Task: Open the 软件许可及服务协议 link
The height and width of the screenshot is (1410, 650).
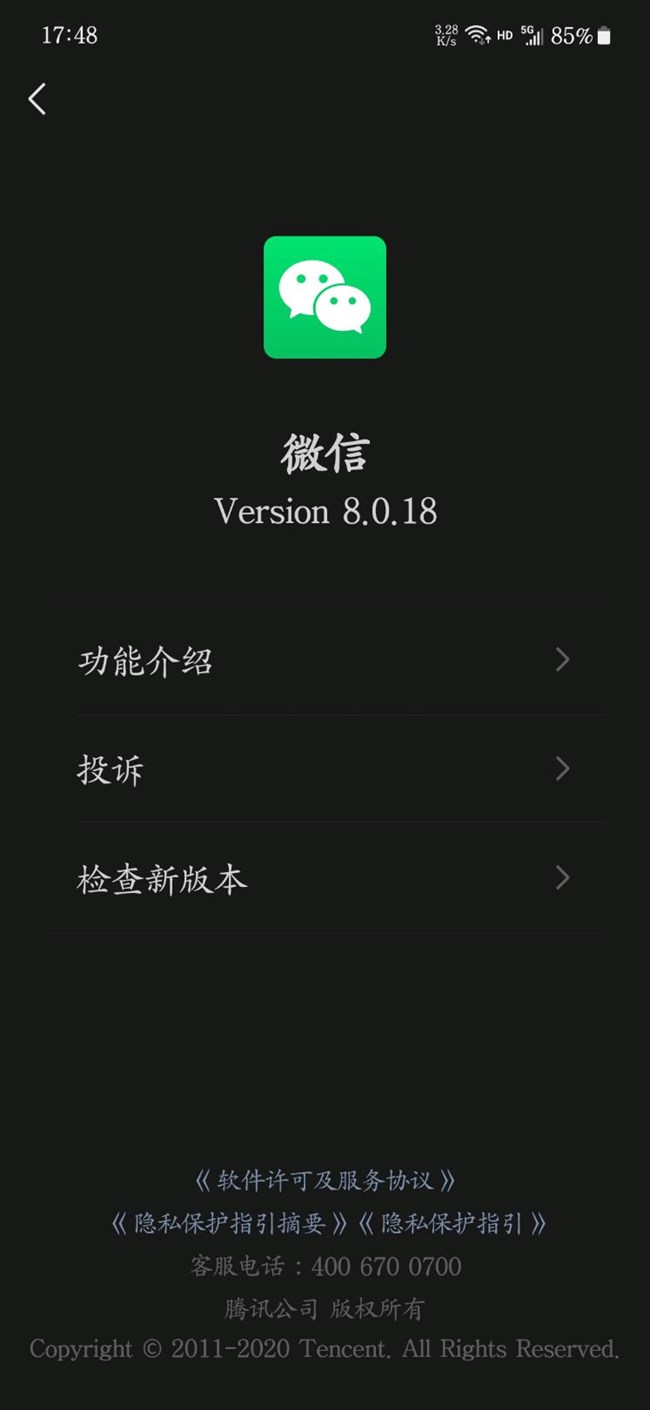Action: (325, 1180)
